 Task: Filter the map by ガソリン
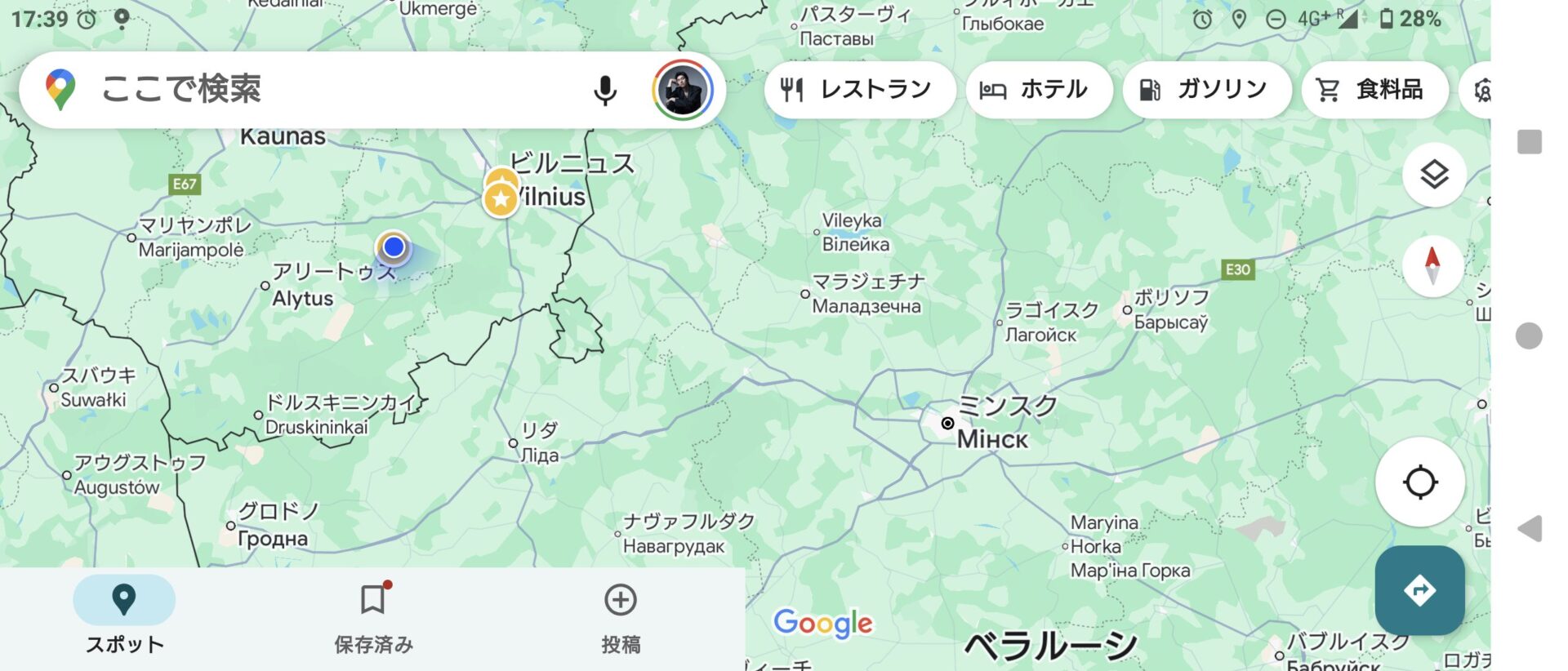pos(1206,89)
